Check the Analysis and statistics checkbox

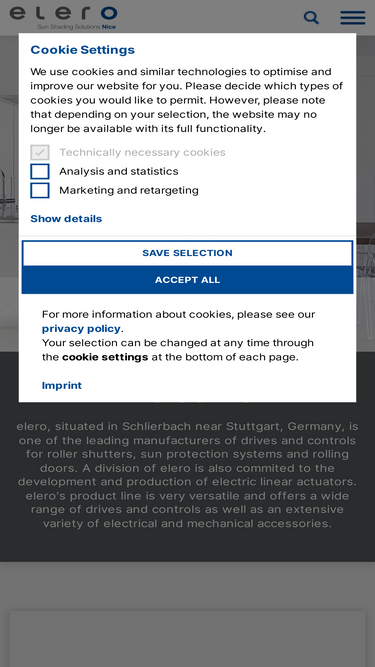(40, 171)
